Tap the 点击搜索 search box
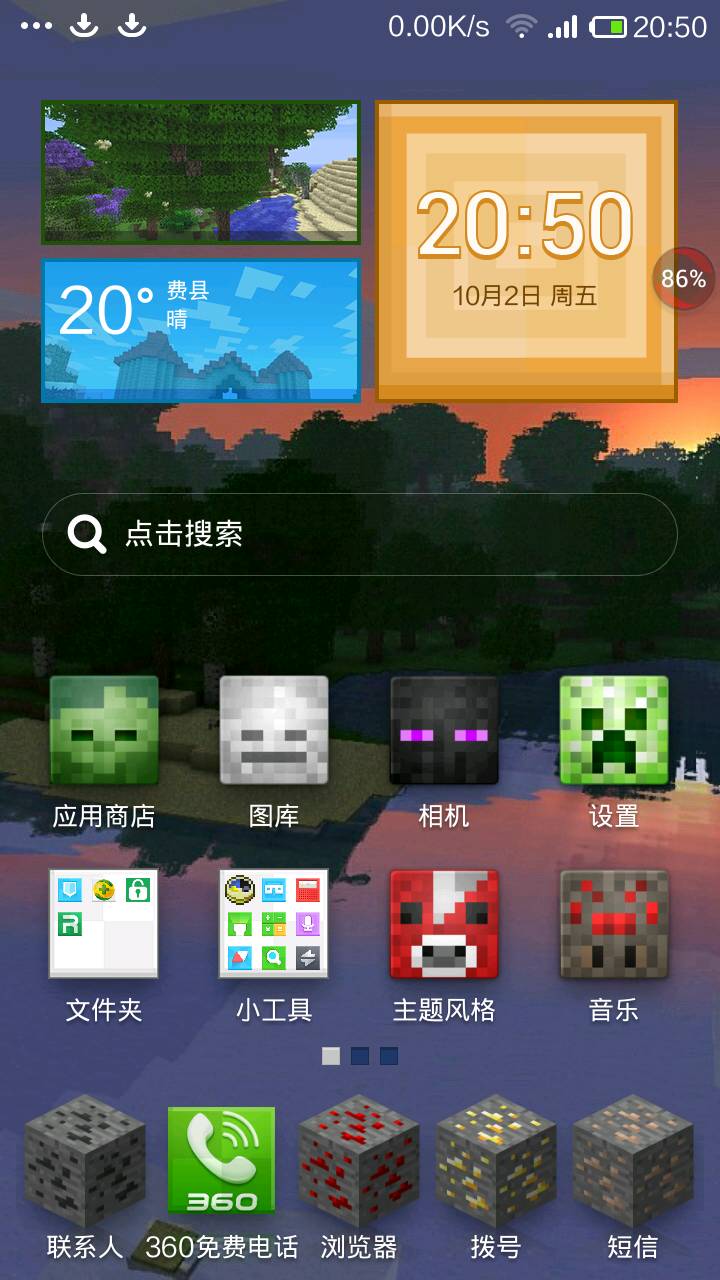This screenshot has width=720, height=1280. point(360,534)
